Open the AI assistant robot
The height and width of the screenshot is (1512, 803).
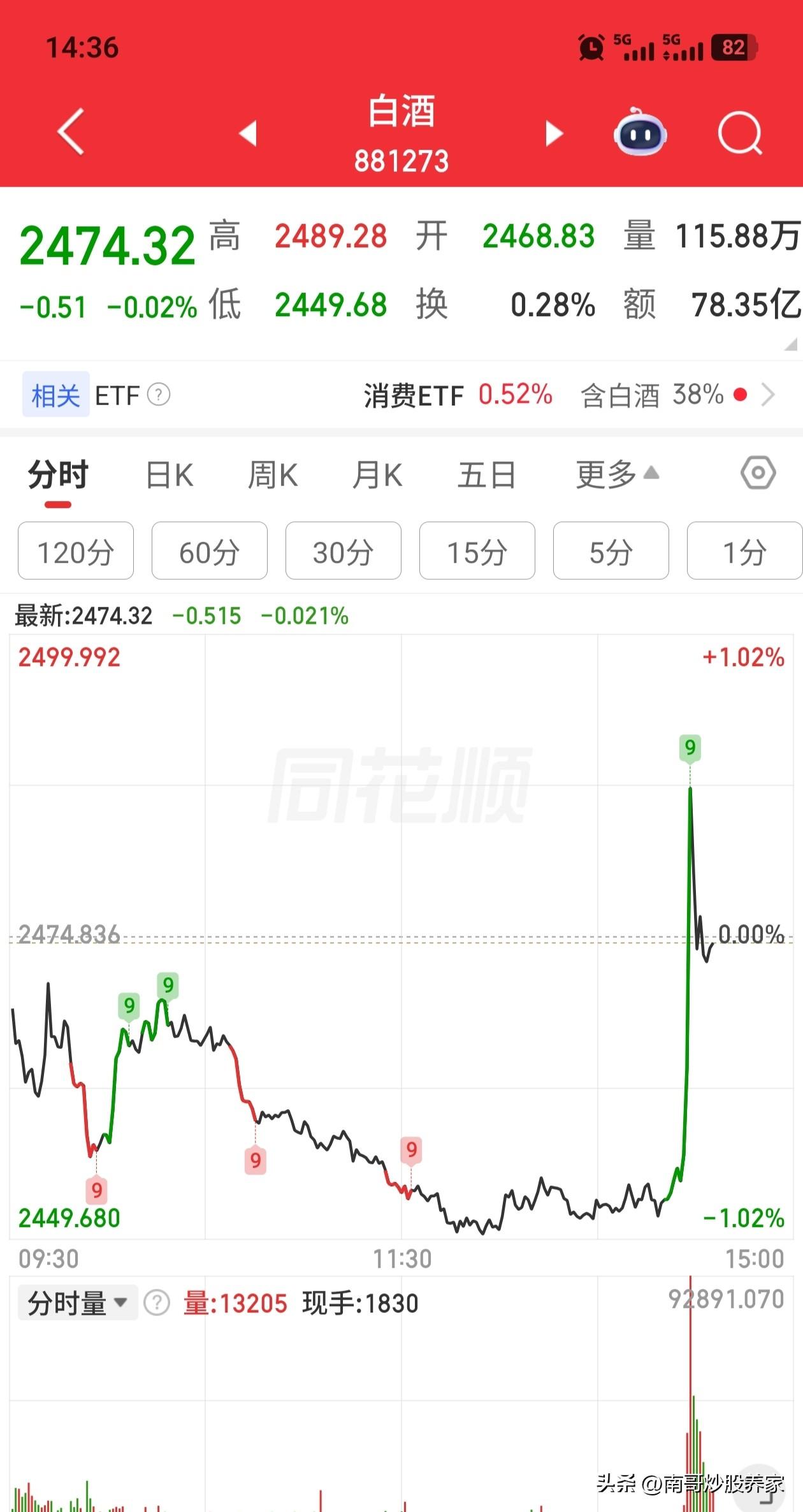pyautogui.click(x=641, y=133)
